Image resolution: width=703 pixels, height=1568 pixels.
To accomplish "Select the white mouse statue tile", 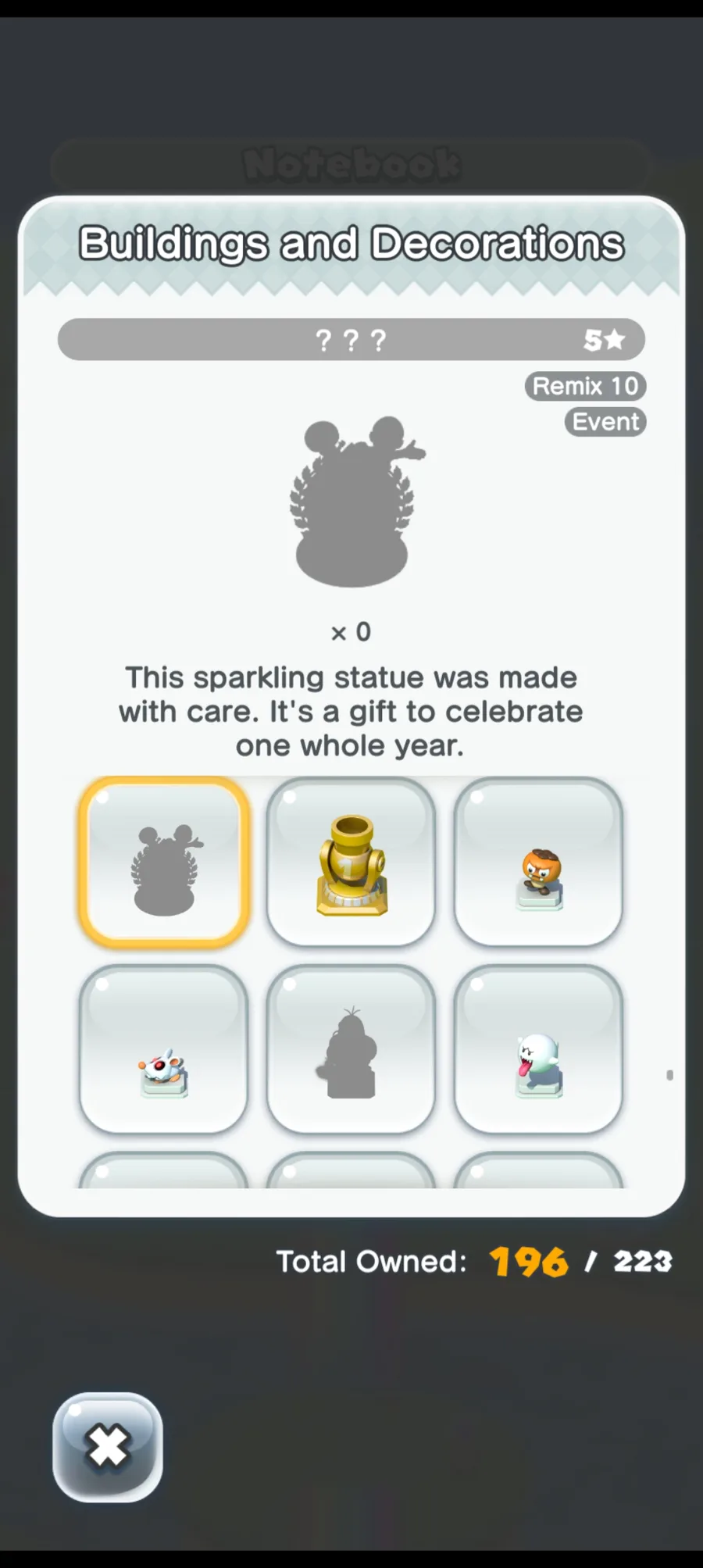I will 163,1049.
